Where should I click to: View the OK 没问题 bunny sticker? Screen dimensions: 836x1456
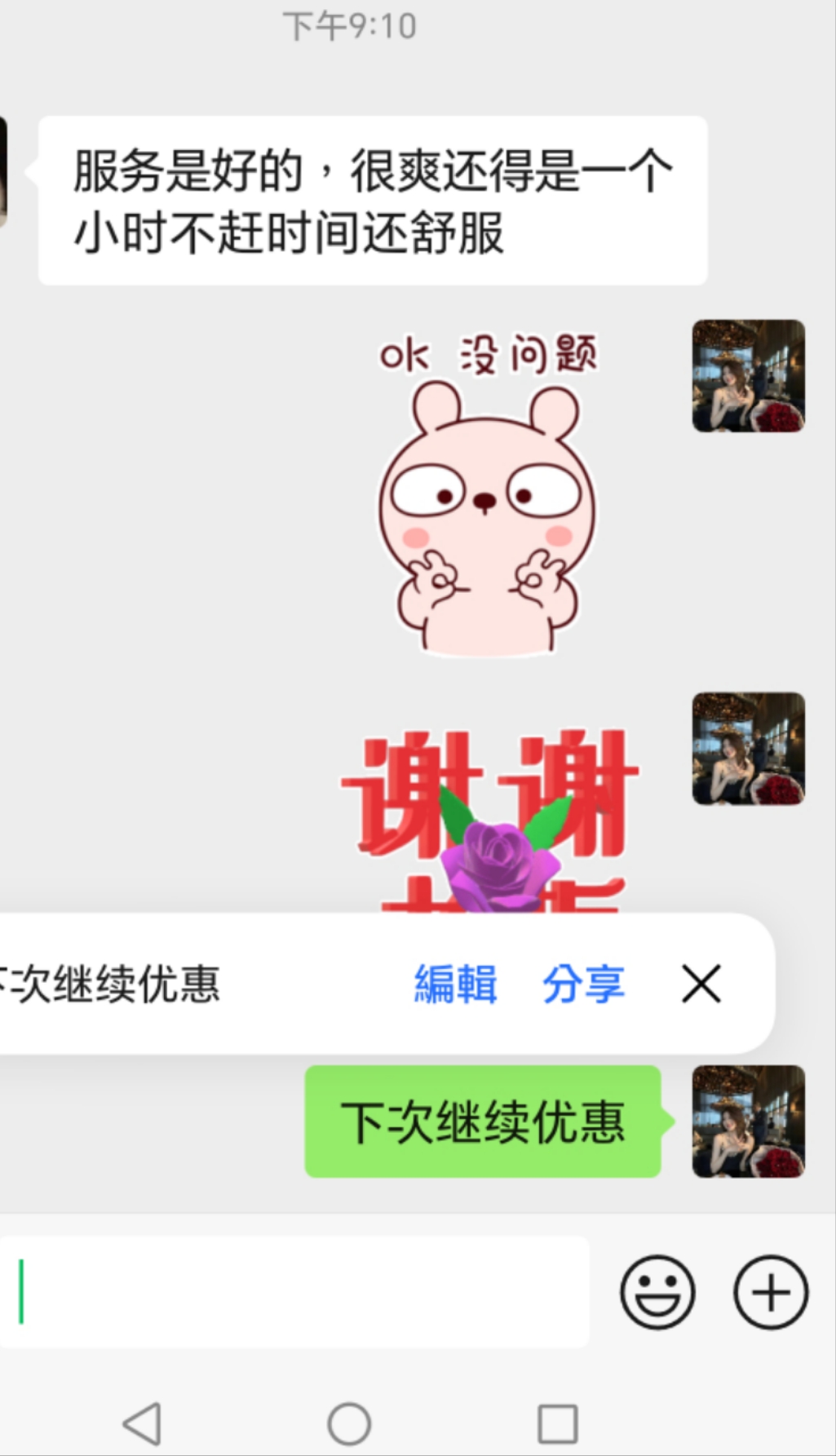[x=488, y=493]
